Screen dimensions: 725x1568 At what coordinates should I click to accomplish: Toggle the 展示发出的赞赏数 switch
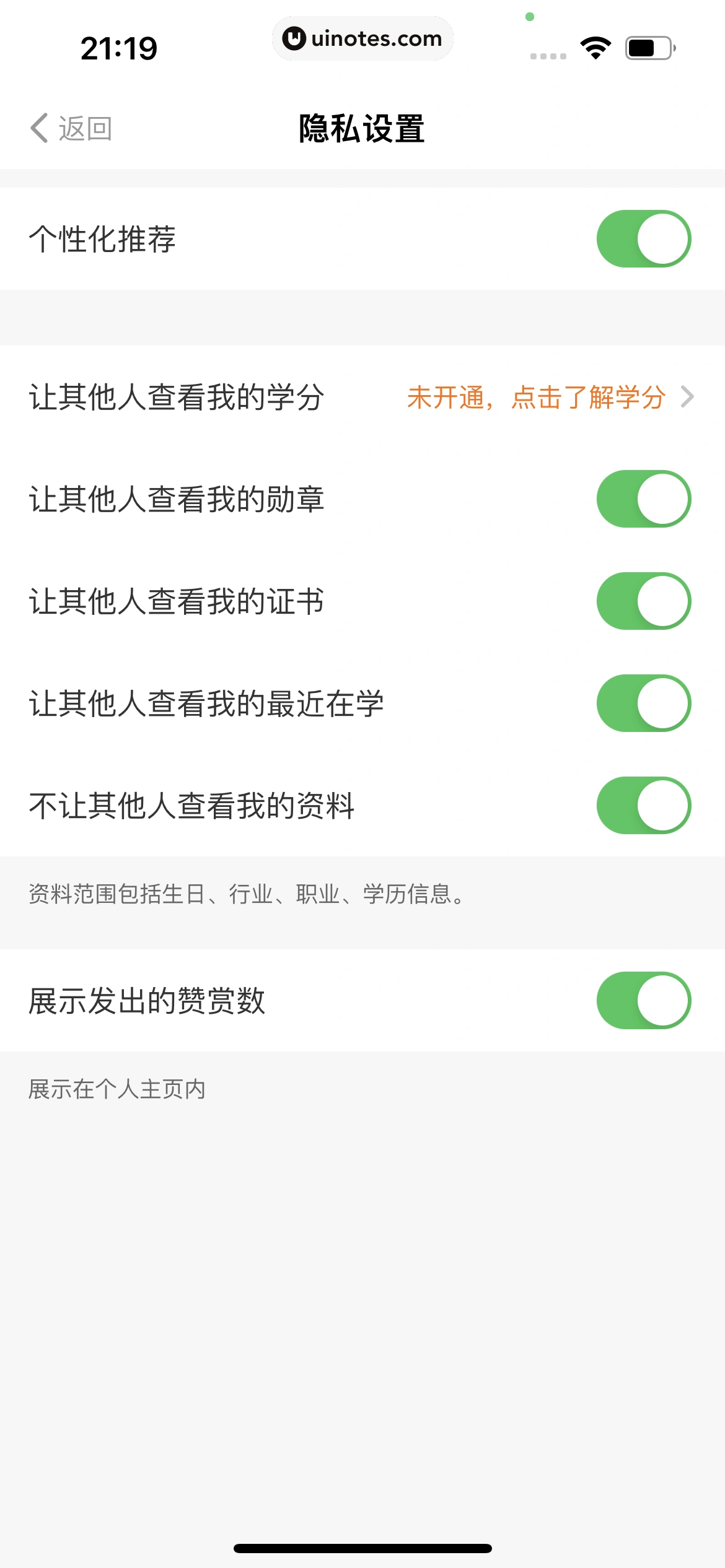pos(644,1001)
